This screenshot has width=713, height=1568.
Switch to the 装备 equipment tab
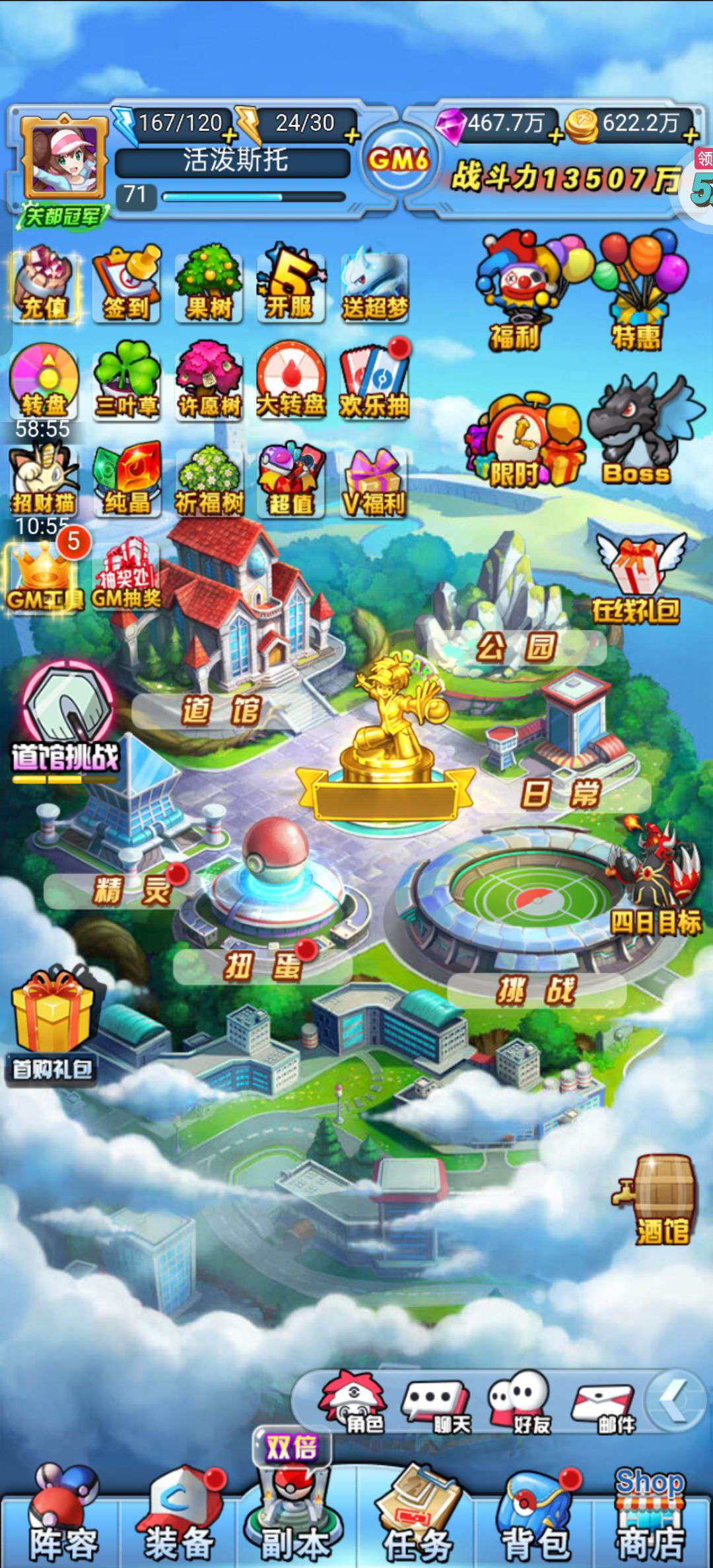(180, 1518)
